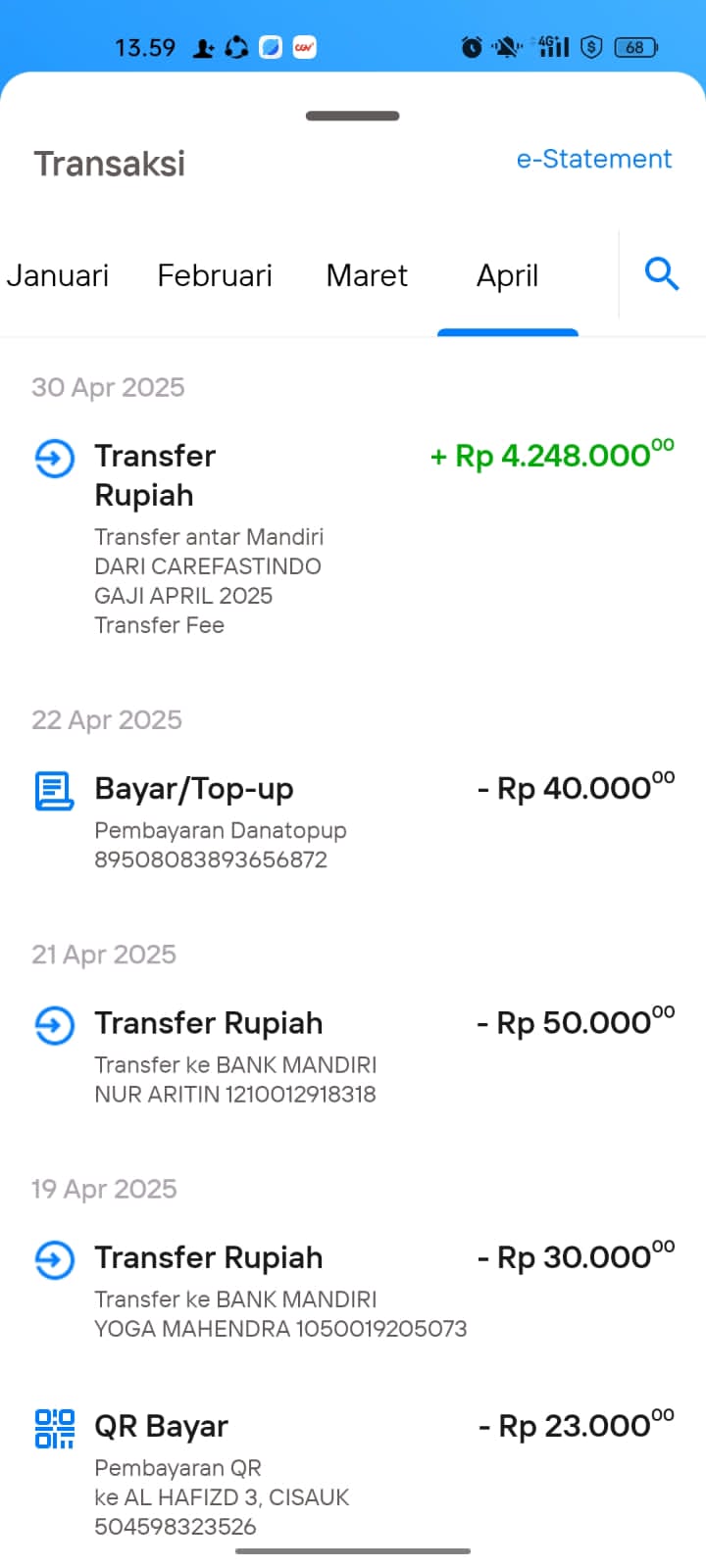View the Bayar/Top-up Danatopup transaction
Image resolution: width=706 pixels, height=1568 pixels.
click(x=353, y=821)
